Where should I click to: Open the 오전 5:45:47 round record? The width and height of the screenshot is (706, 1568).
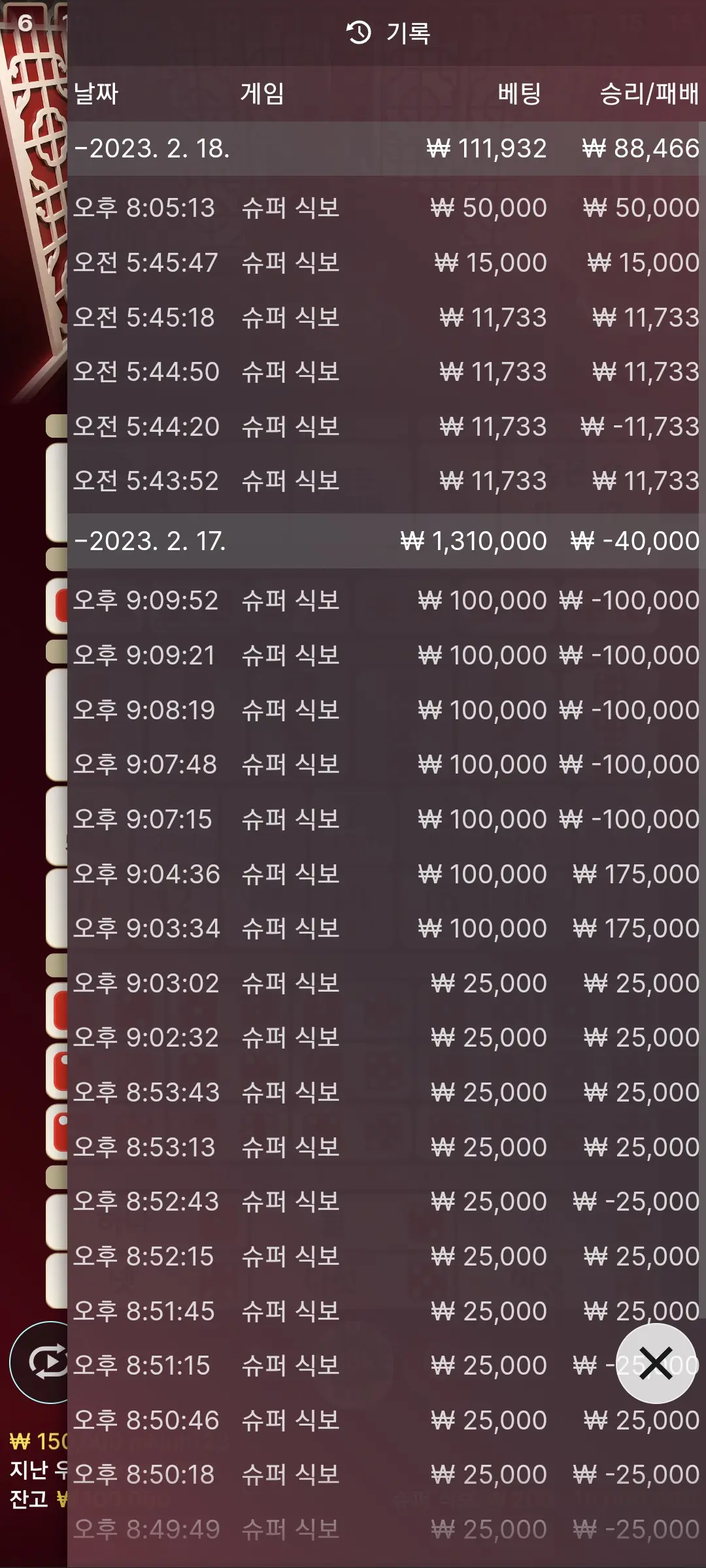[x=386, y=263]
